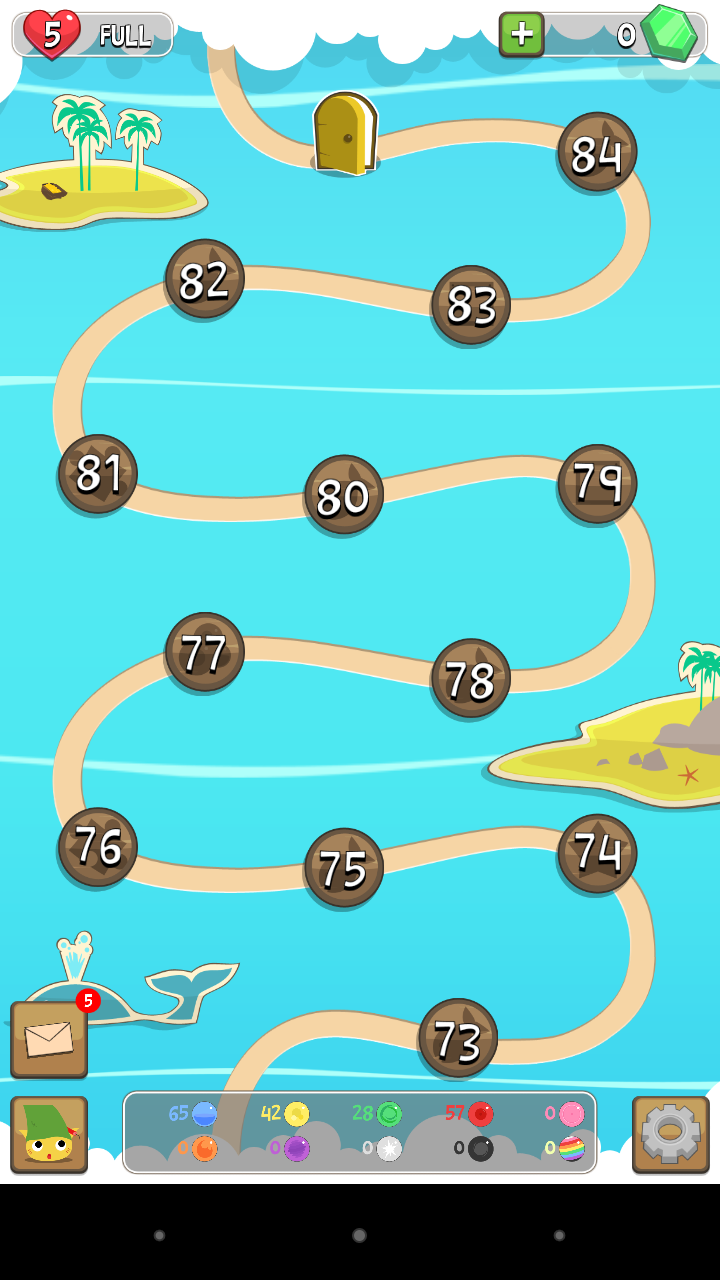720x1280 pixels.
Task: Choose level 80
Action: pyautogui.click(x=344, y=495)
